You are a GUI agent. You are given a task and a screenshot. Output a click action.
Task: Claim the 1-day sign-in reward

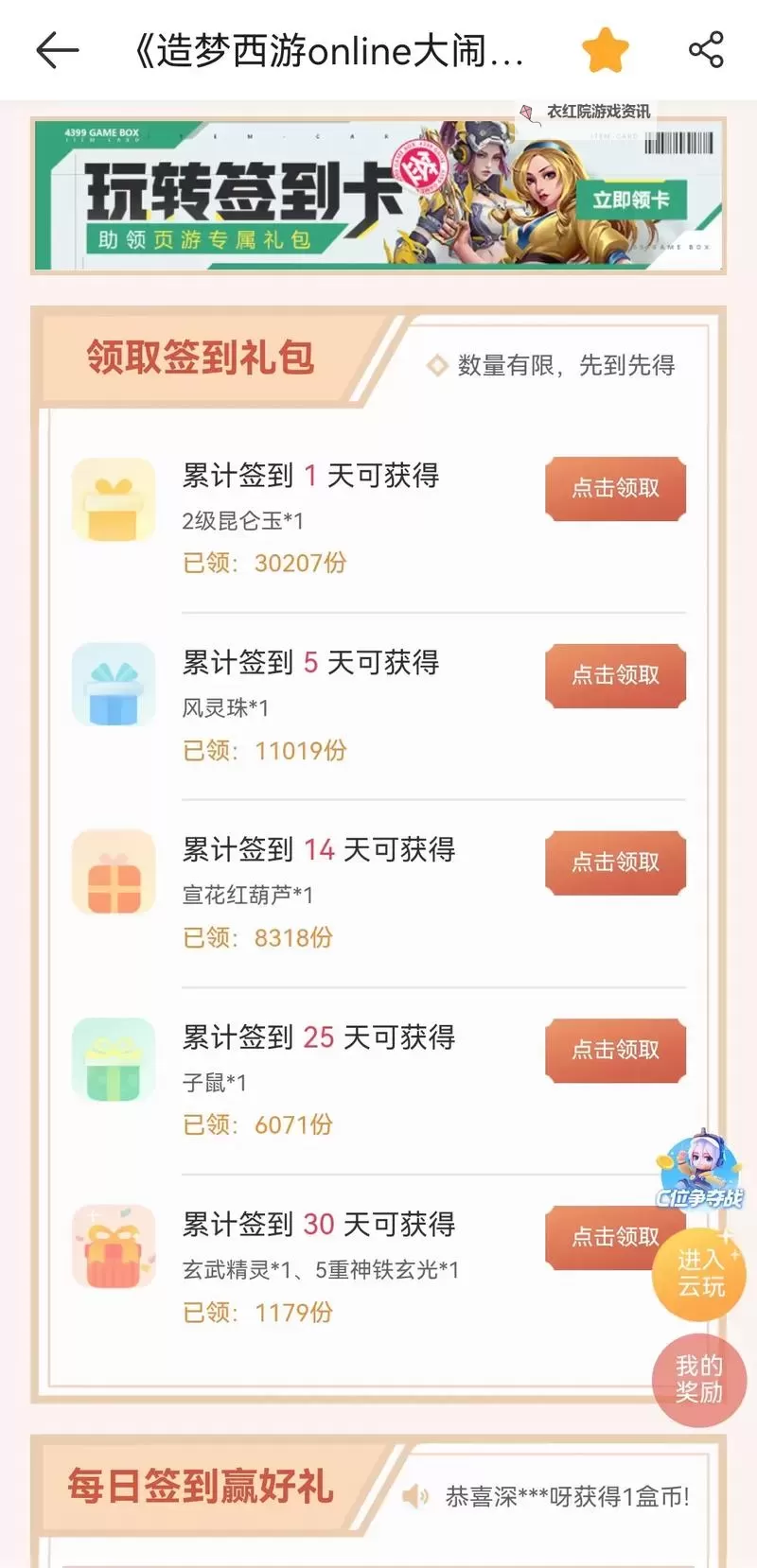click(615, 489)
